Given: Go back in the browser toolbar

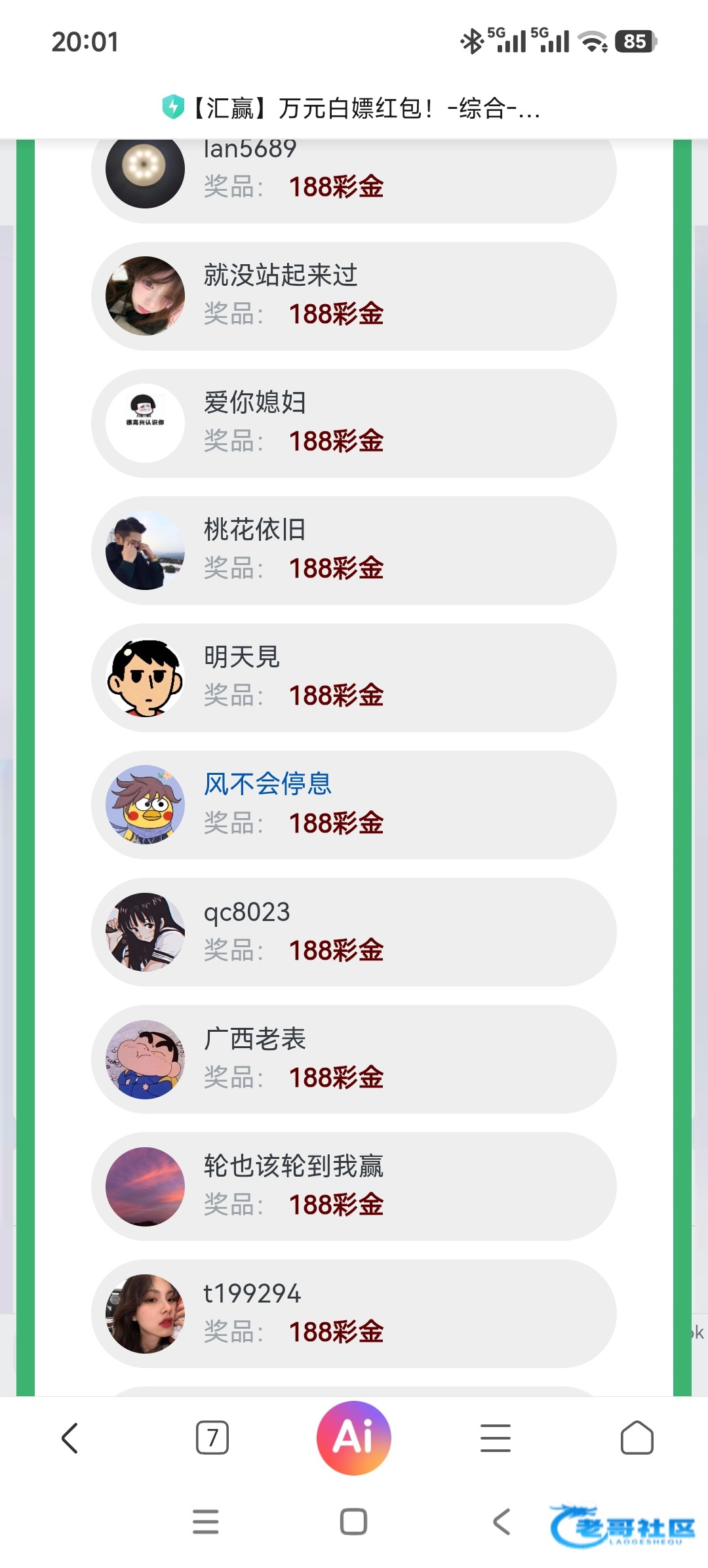Looking at the screenshot, I should (x=70, y=1438).
